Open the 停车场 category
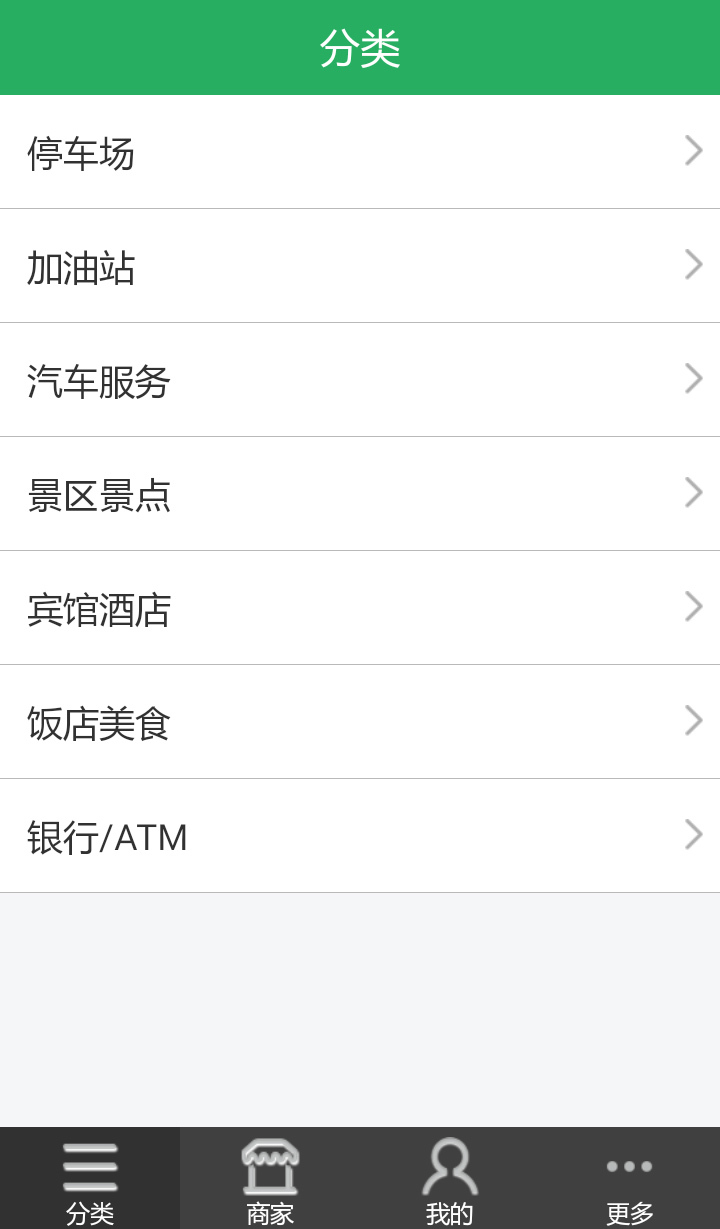 coord(360,152)
